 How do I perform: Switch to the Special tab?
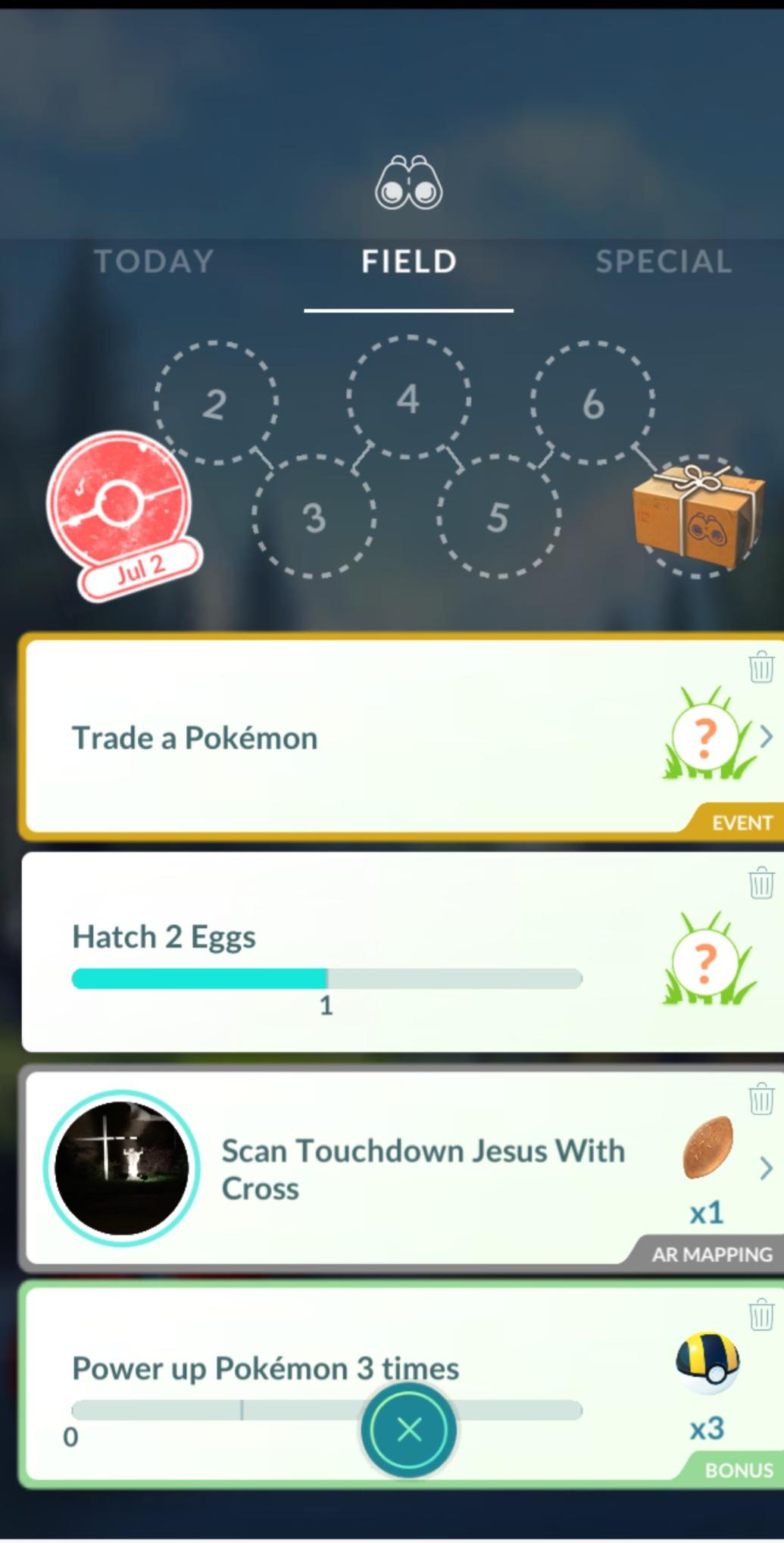tap(664, 261)
